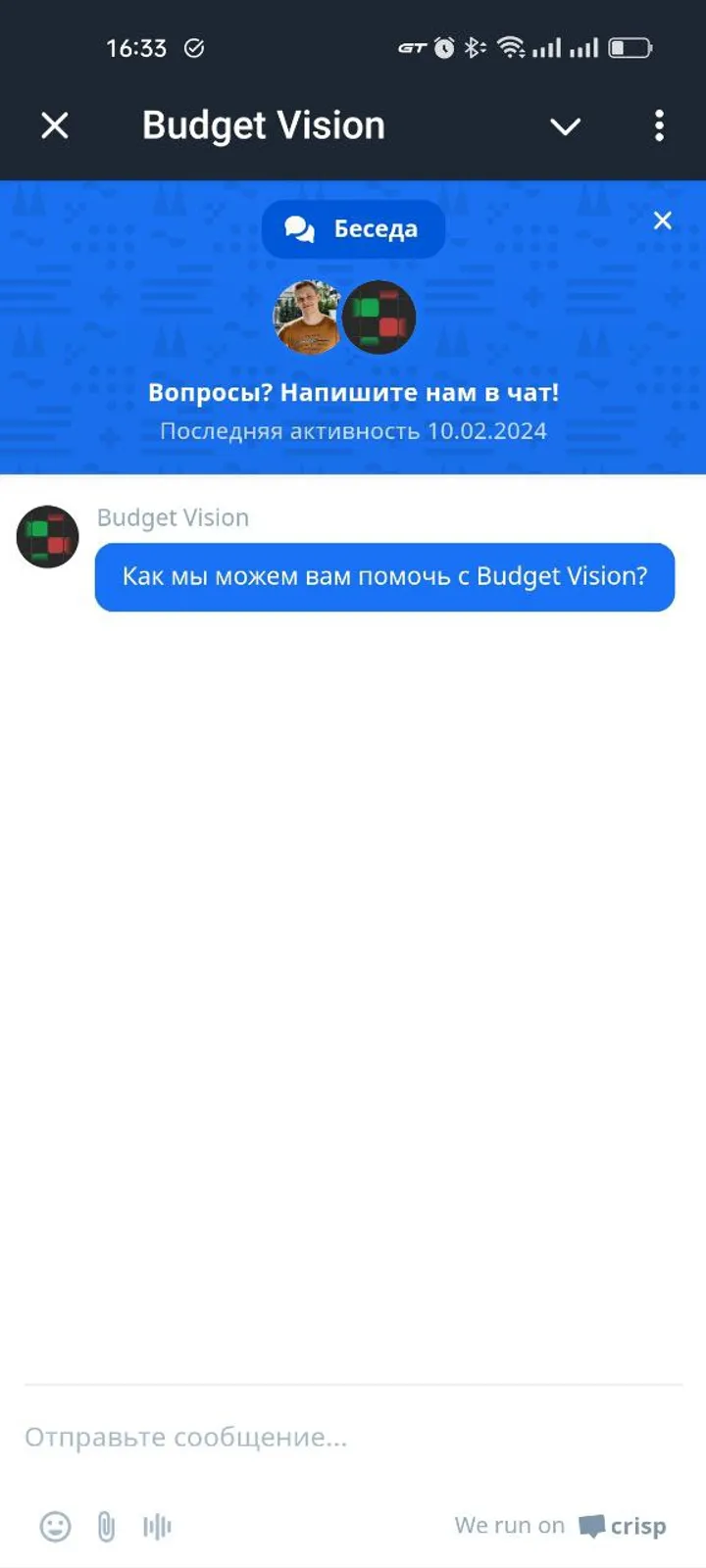Open the support agent's photo avatar

[x=307, y=317]
